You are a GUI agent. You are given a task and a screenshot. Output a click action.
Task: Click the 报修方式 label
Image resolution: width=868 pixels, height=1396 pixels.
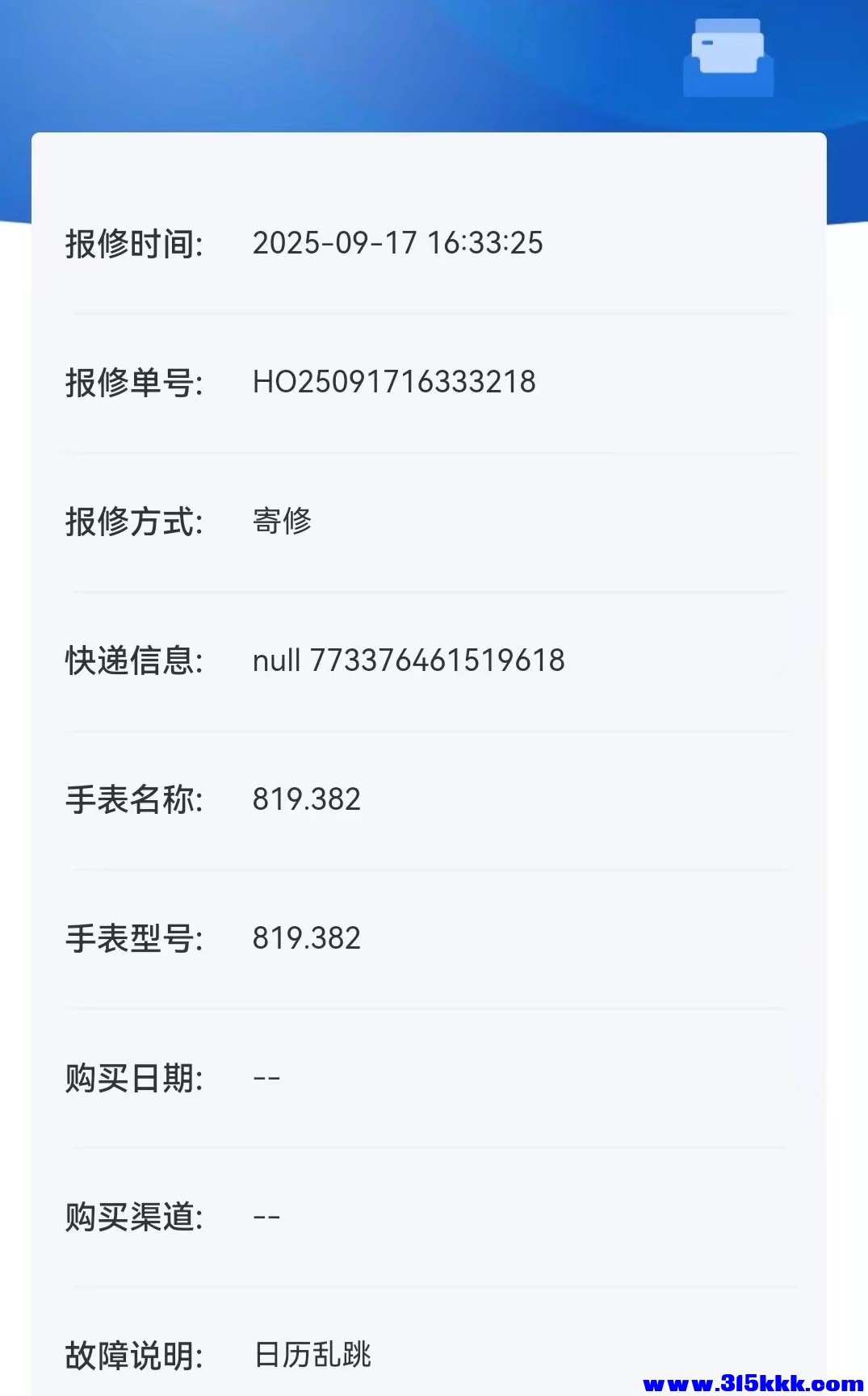pos(134,521)
